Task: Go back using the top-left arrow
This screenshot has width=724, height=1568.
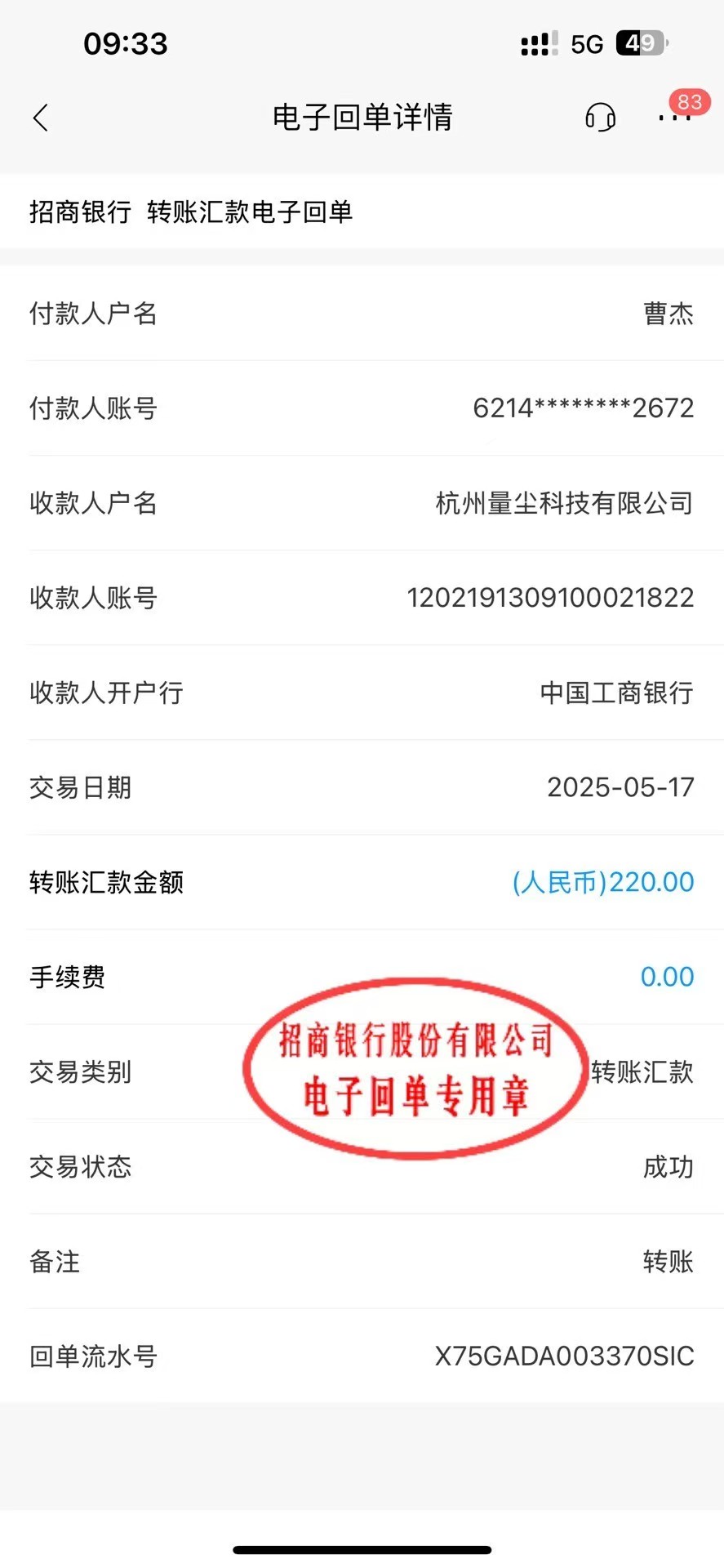Action: [41, 118]
